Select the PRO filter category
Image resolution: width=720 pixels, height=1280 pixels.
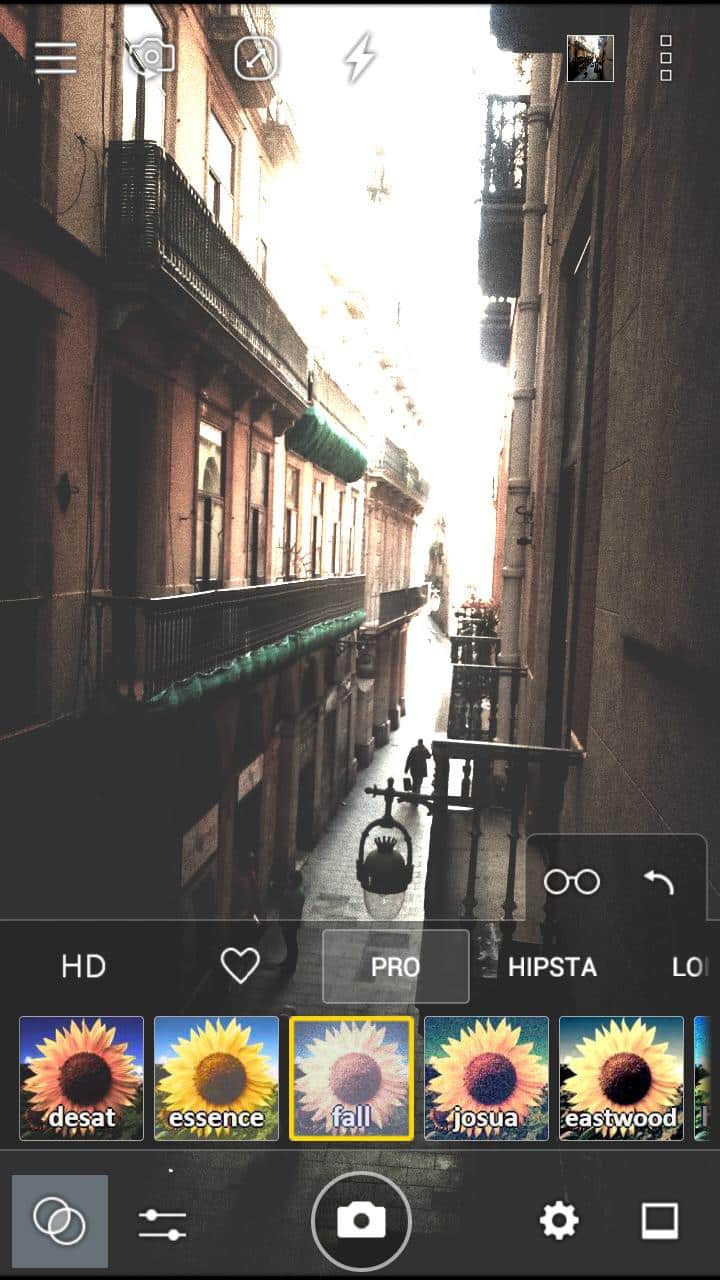pyautogui.click(x=396, y=967)
